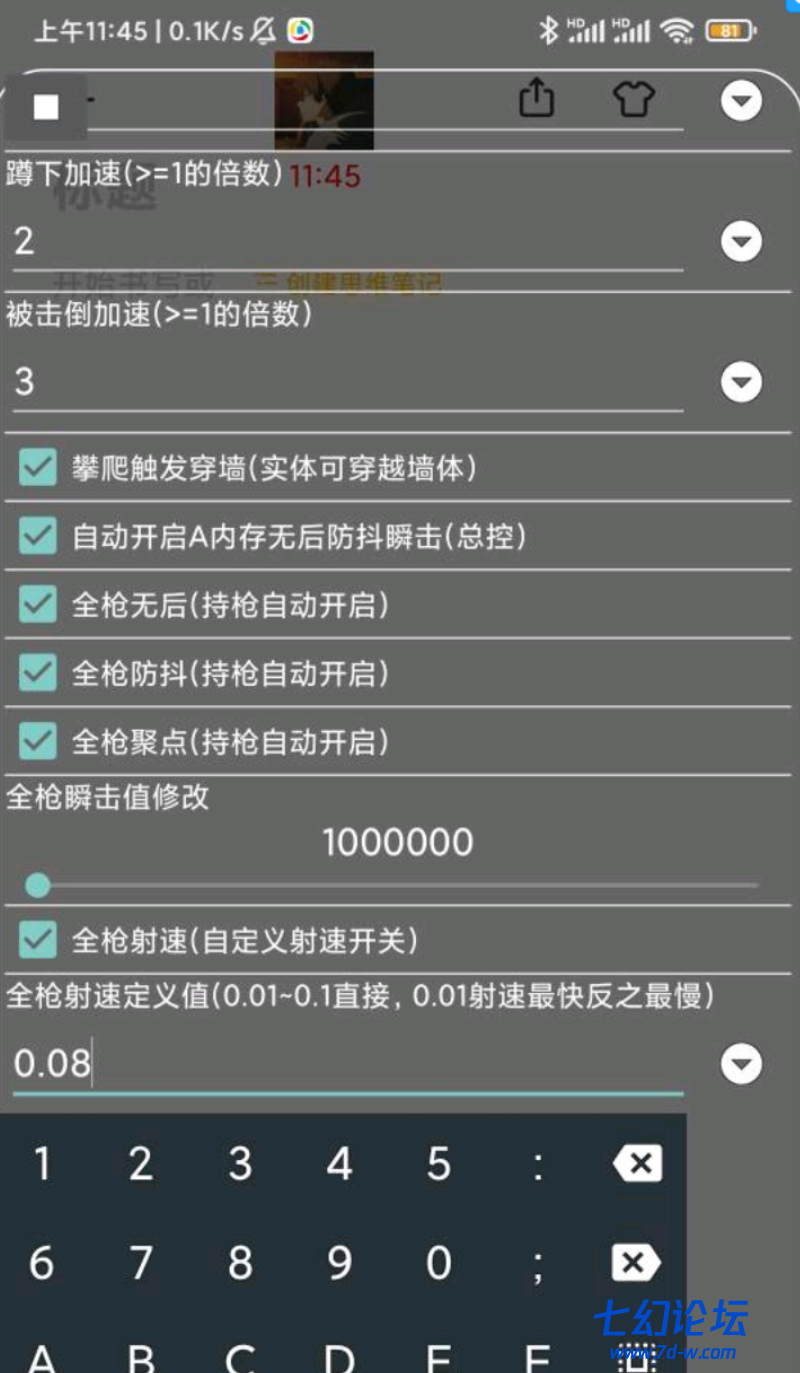Viewport: 800px width, 1373px height.
Task: Uncheck 攀爬触发穿墙 checkbox
Action: pyautogui.click(x=38, y=467)
